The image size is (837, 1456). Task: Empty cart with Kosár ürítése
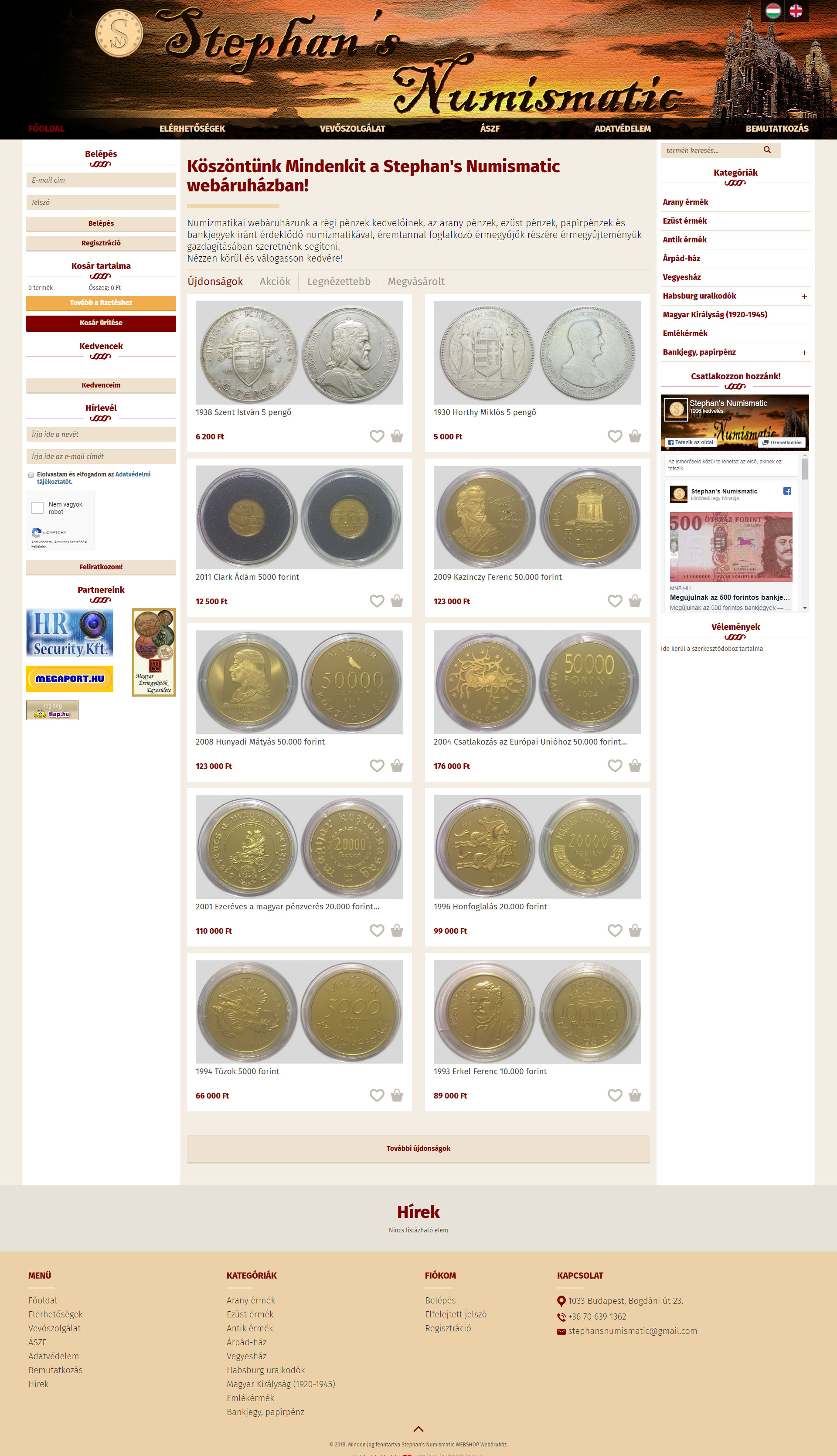101,323
